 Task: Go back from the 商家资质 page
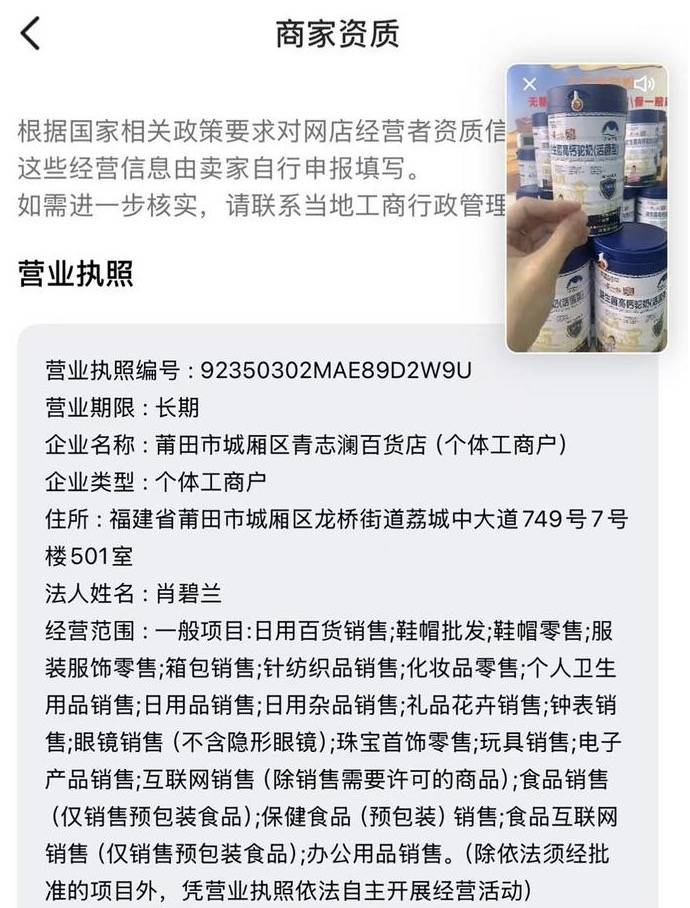[x=31, y=33]
